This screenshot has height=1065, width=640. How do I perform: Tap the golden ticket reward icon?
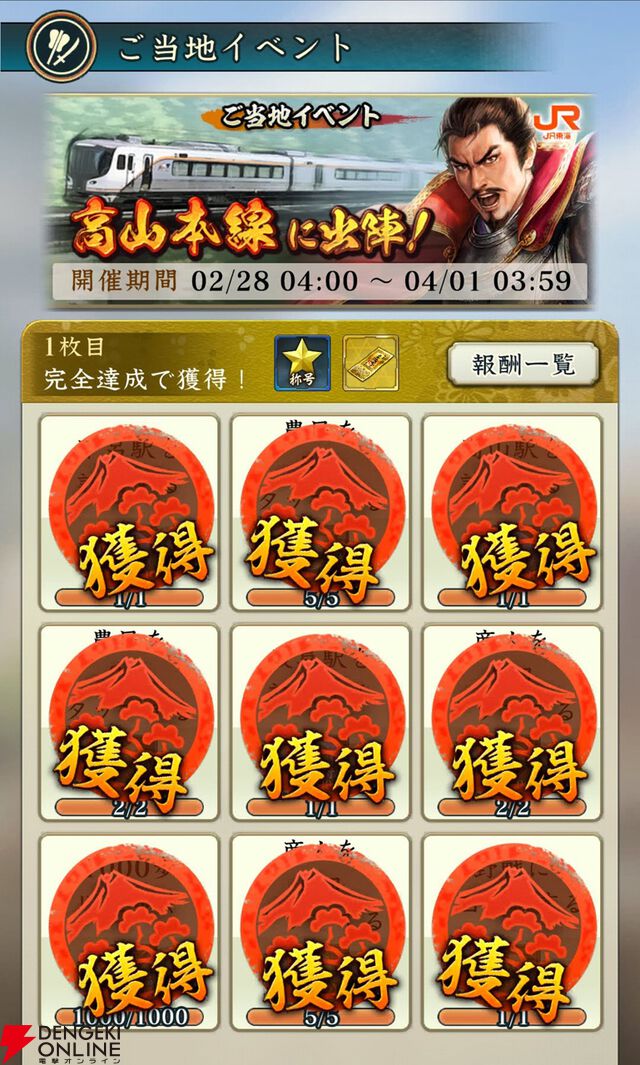(x=370, y=364)
